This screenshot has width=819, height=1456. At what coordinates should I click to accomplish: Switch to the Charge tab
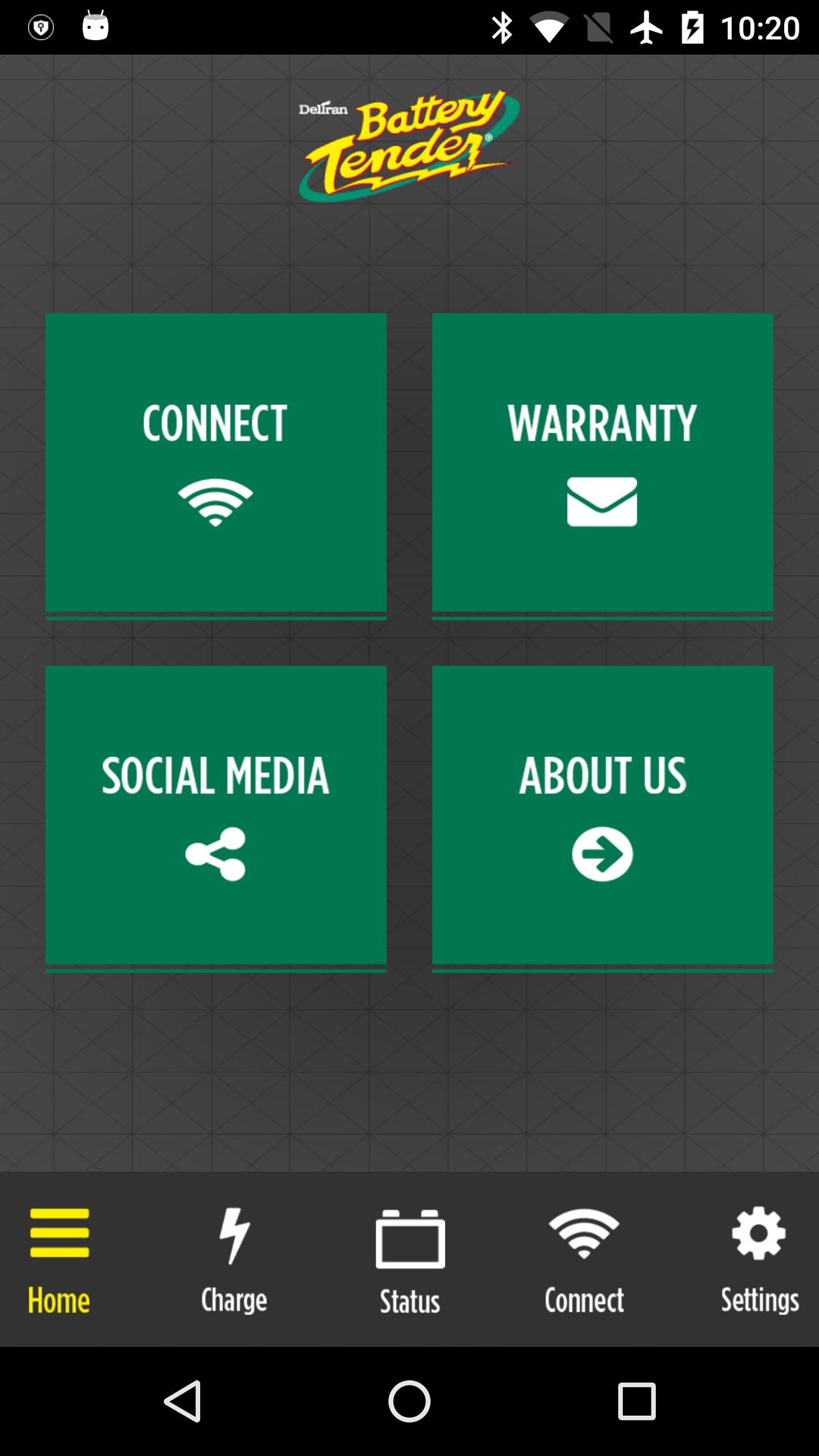click(234, 1259)
